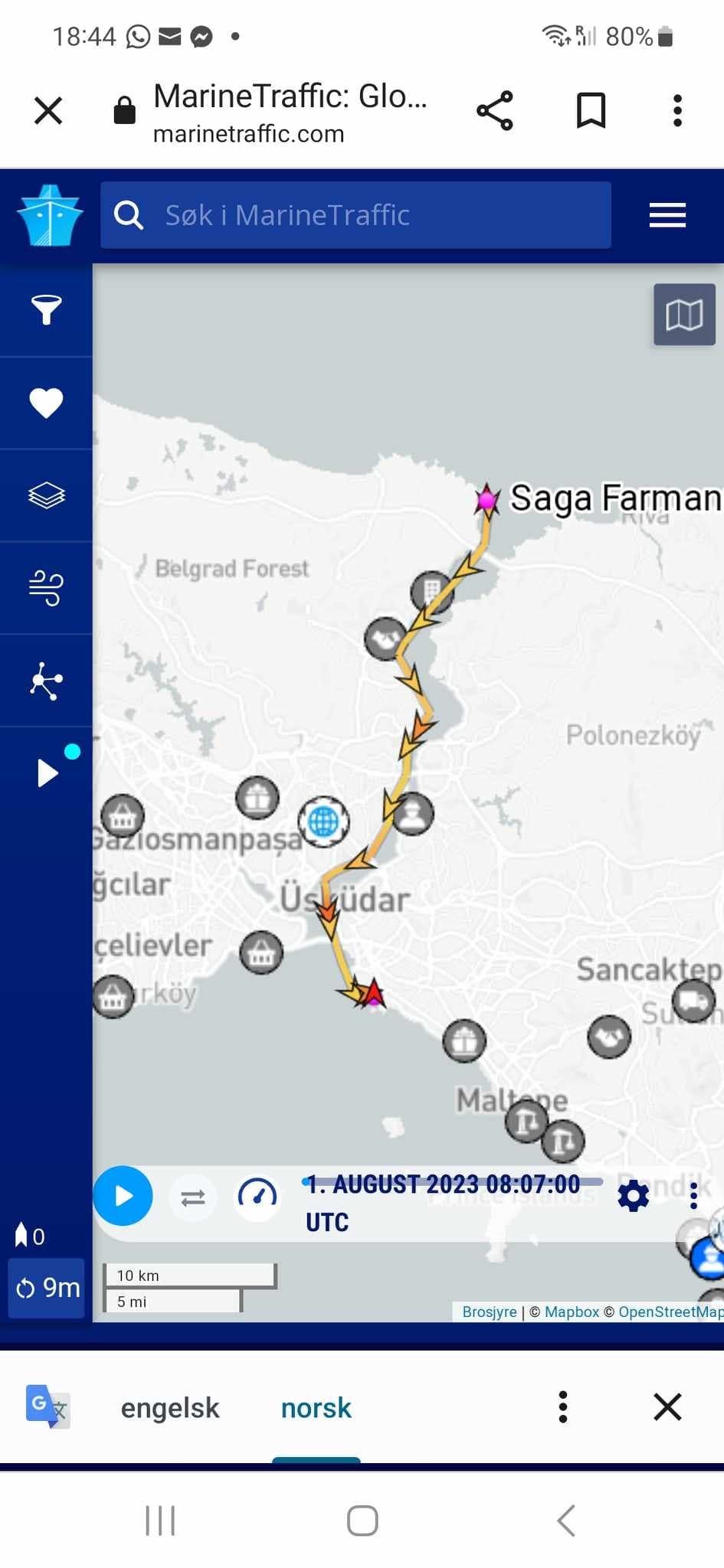724x1568 pixels.
Task: Bookmark this MarineTraffic page
Action: [x=591, y=111]
